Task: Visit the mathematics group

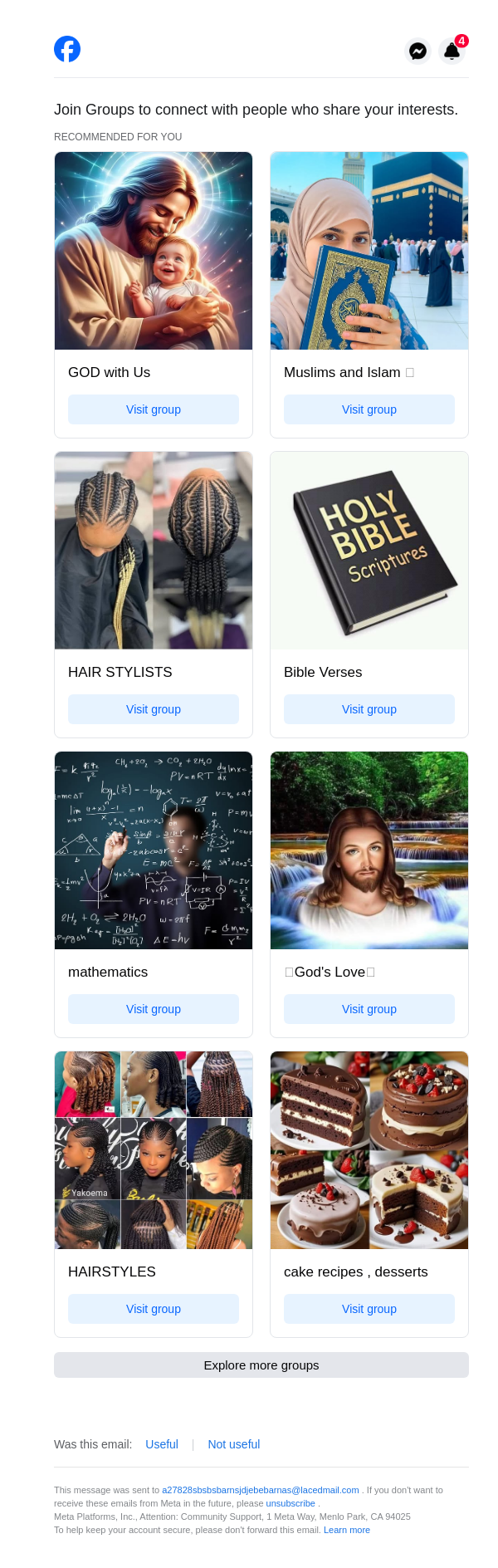Action: tap(154, 1009)
